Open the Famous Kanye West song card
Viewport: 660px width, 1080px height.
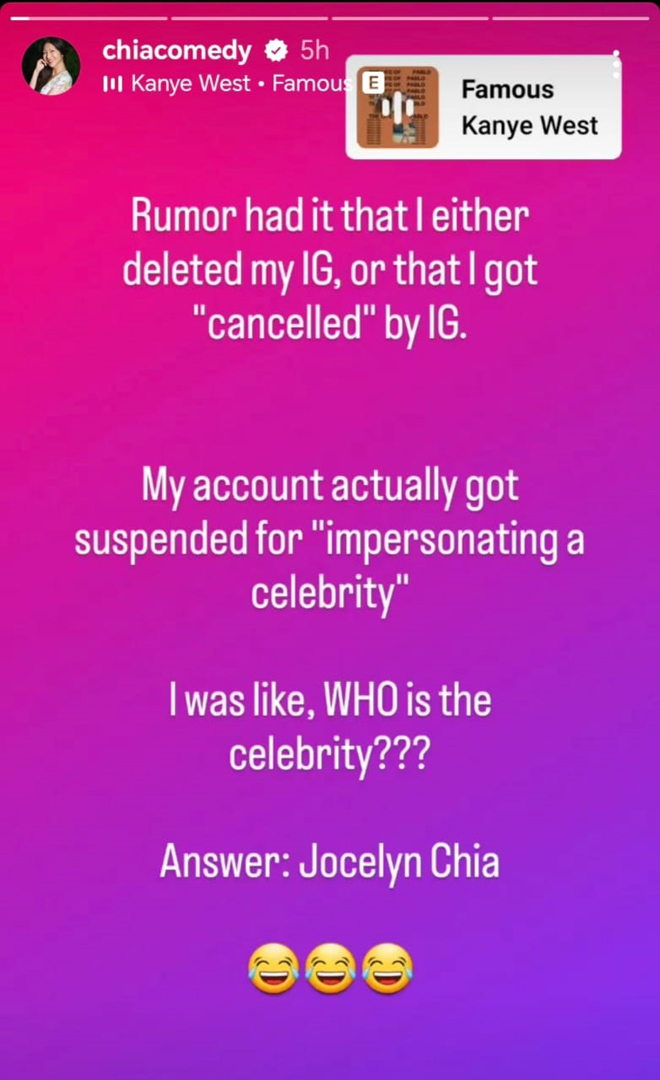tap(483, 108)
